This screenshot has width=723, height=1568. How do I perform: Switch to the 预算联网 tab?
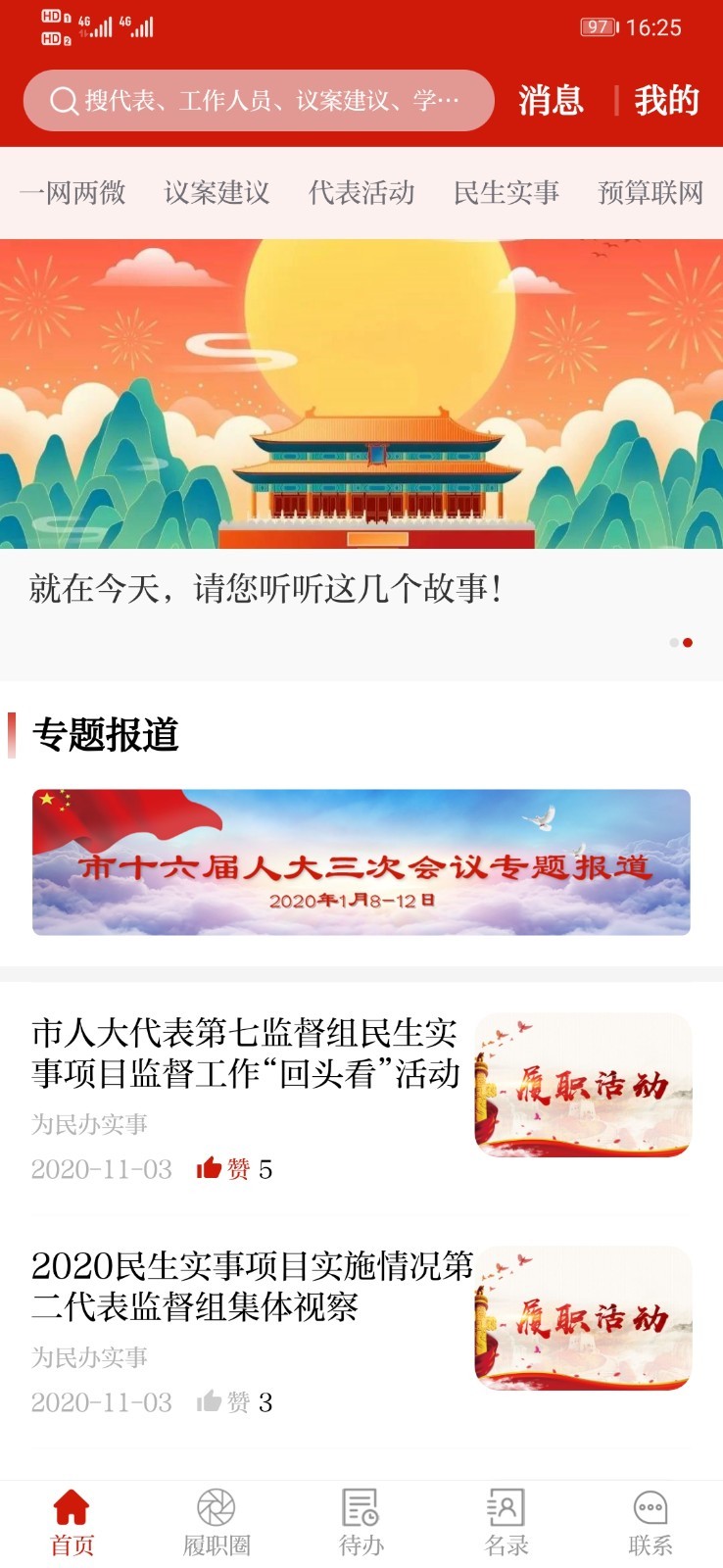(x=650, y=193)
